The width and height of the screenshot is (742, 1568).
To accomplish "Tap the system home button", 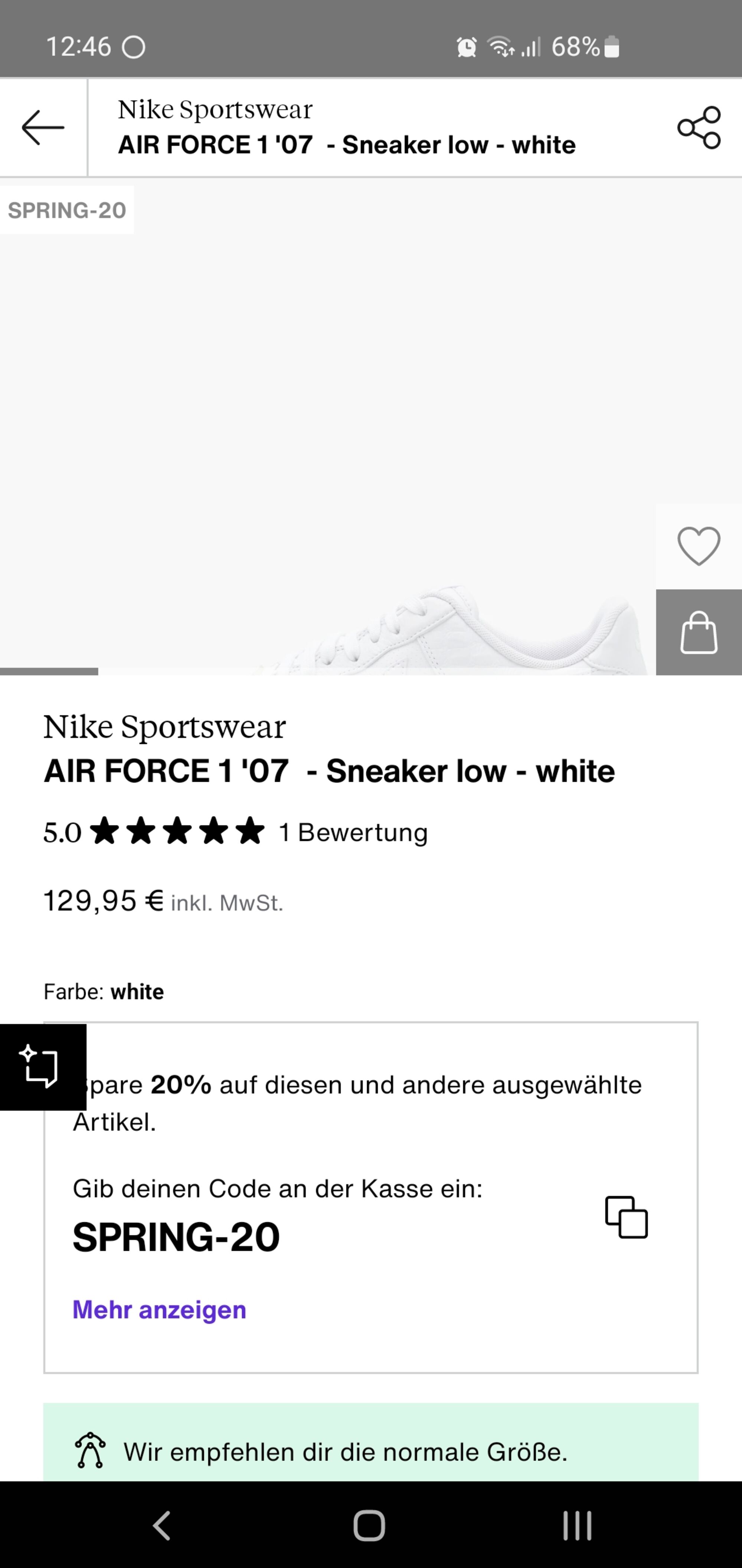I will pos(370,1525).
